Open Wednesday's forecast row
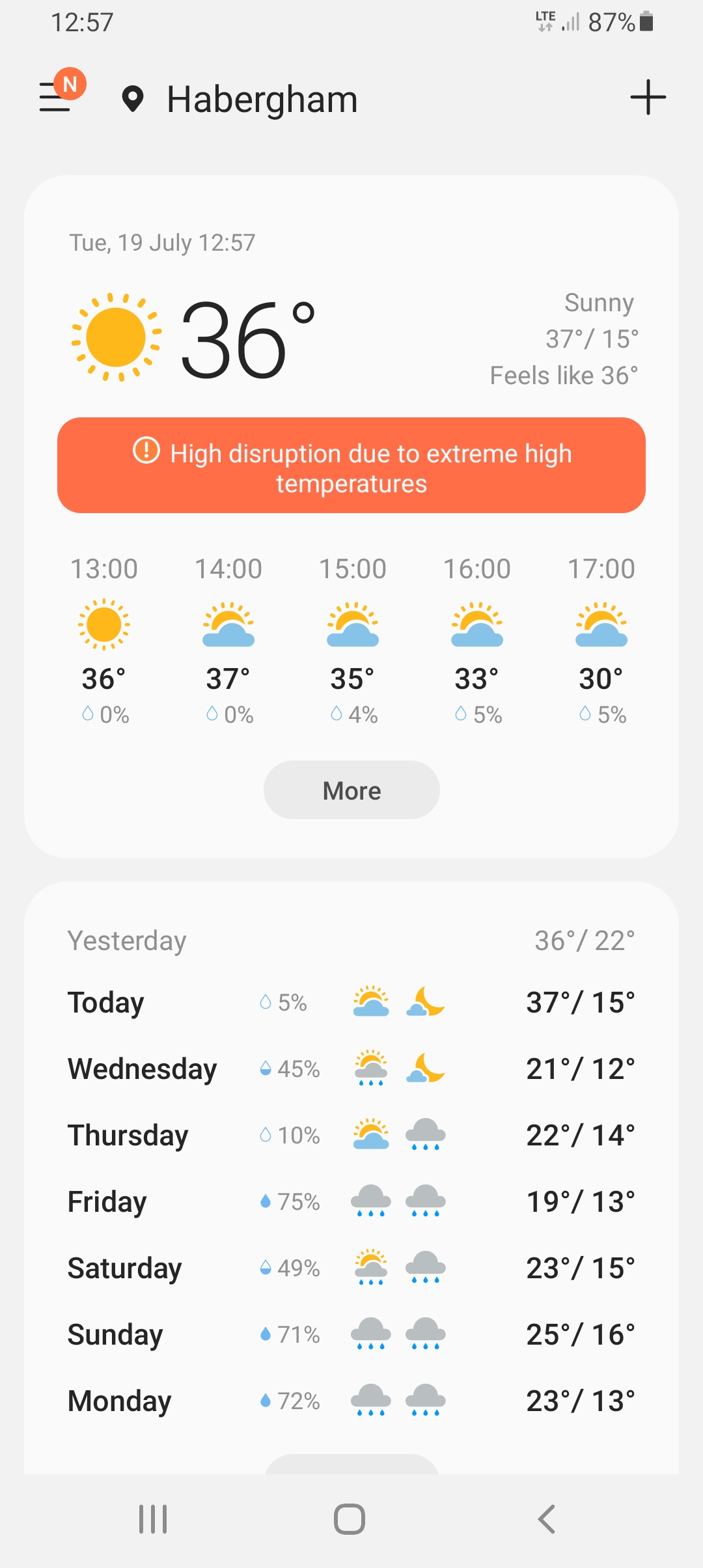This screenshot has height=1568, width=703. coord(351,1069)
